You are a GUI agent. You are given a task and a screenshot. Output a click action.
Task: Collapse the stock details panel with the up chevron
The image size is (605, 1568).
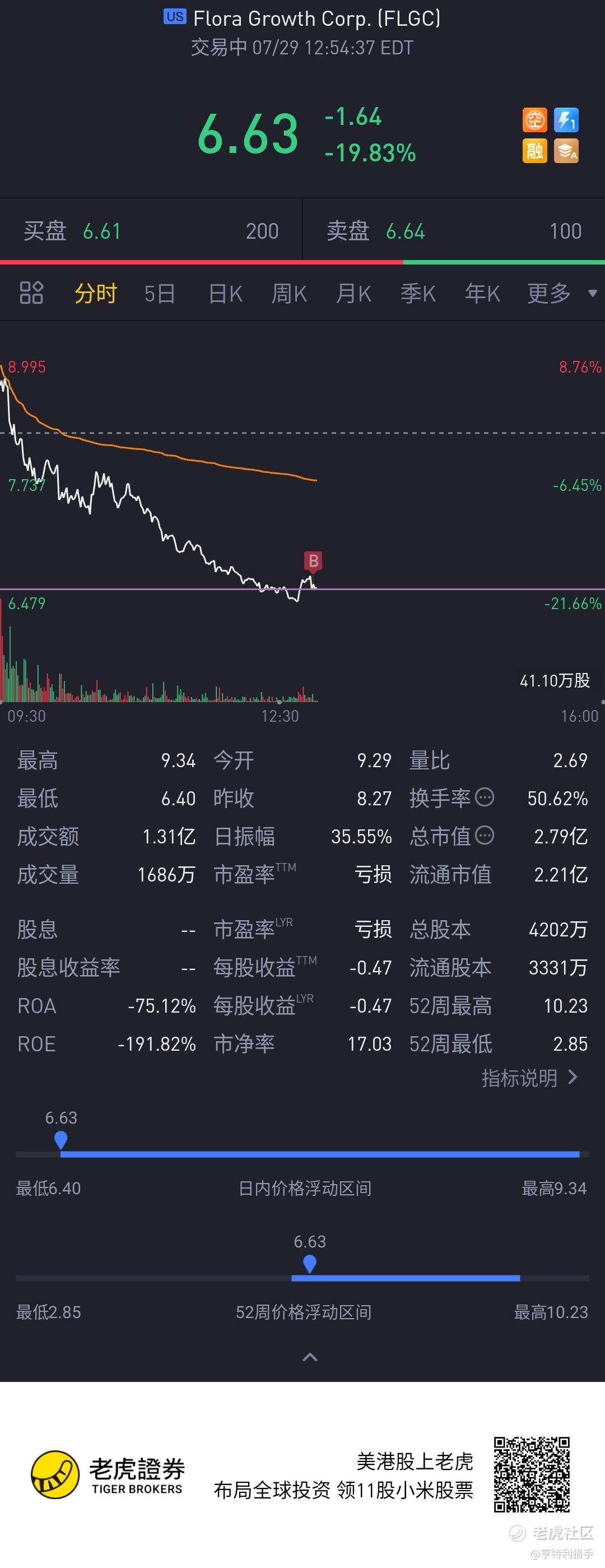(x=310, y=1357)
